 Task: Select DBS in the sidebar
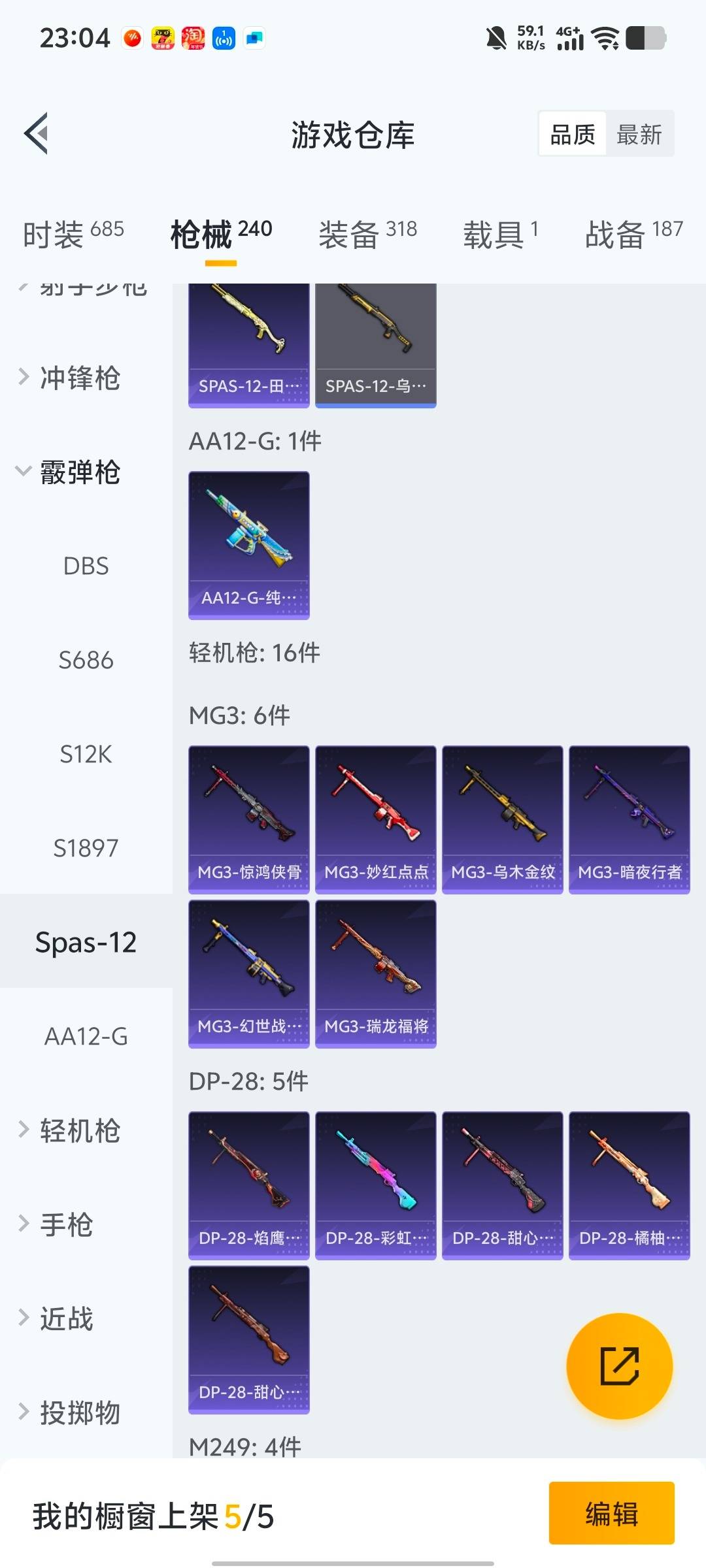(x=86, y=566)
